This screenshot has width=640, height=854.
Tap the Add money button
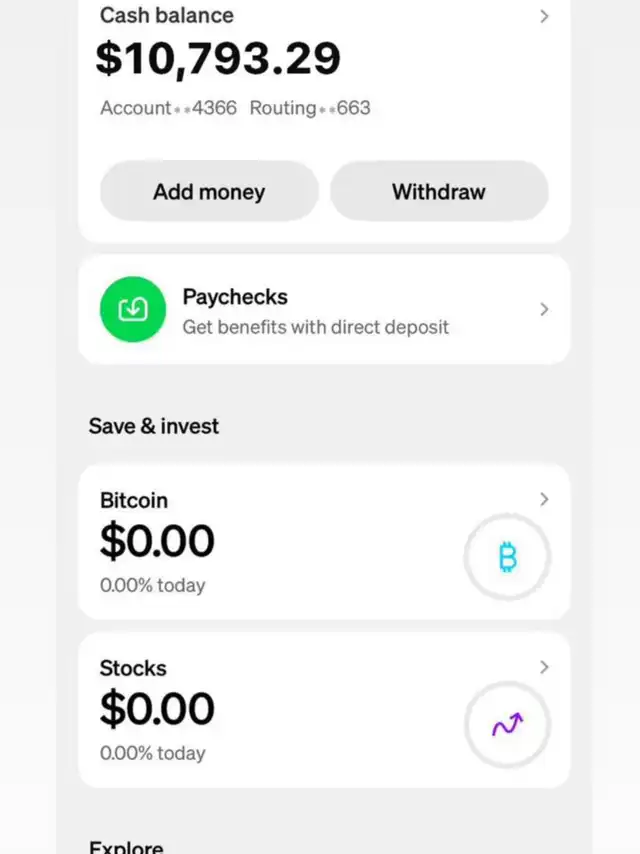[x=209, y=191]
